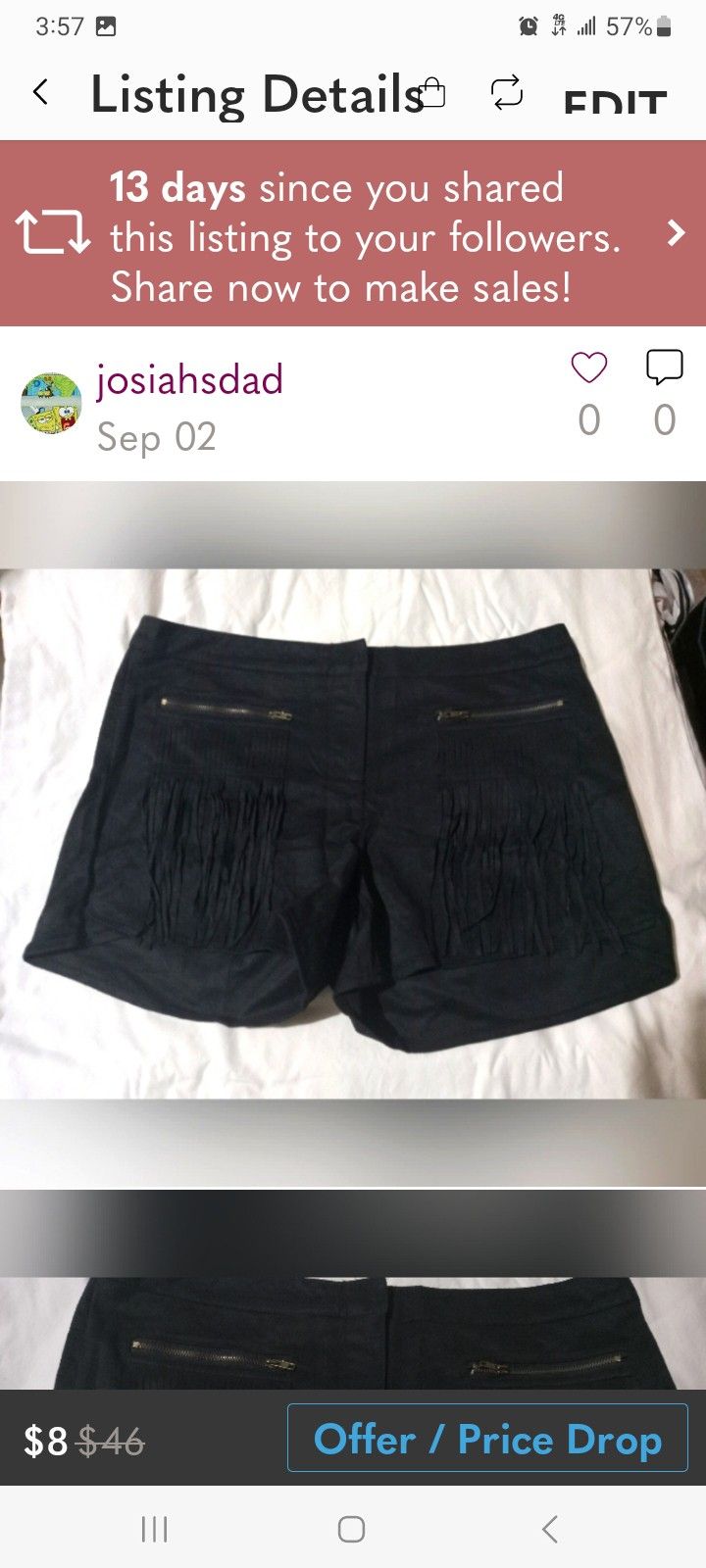Tap the Android back navigation key
Viewport: 706px width, 1568px height.
point(551,1527)
